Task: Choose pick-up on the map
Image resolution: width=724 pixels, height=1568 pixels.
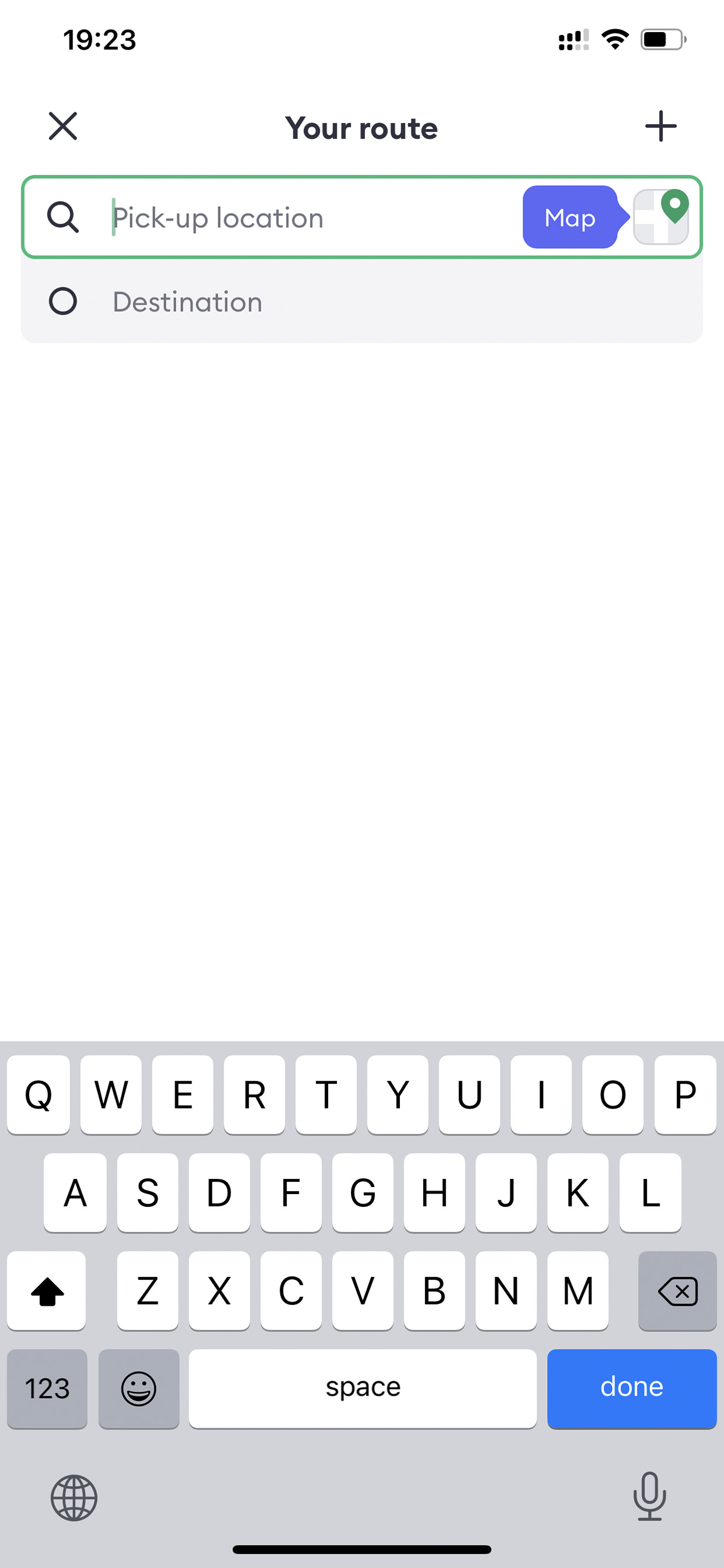Action: 661,217
